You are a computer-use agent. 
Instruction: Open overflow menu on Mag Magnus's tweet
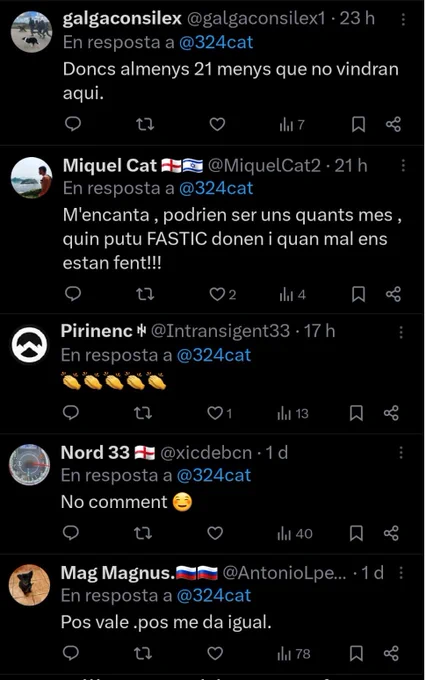tap(401, 573)
